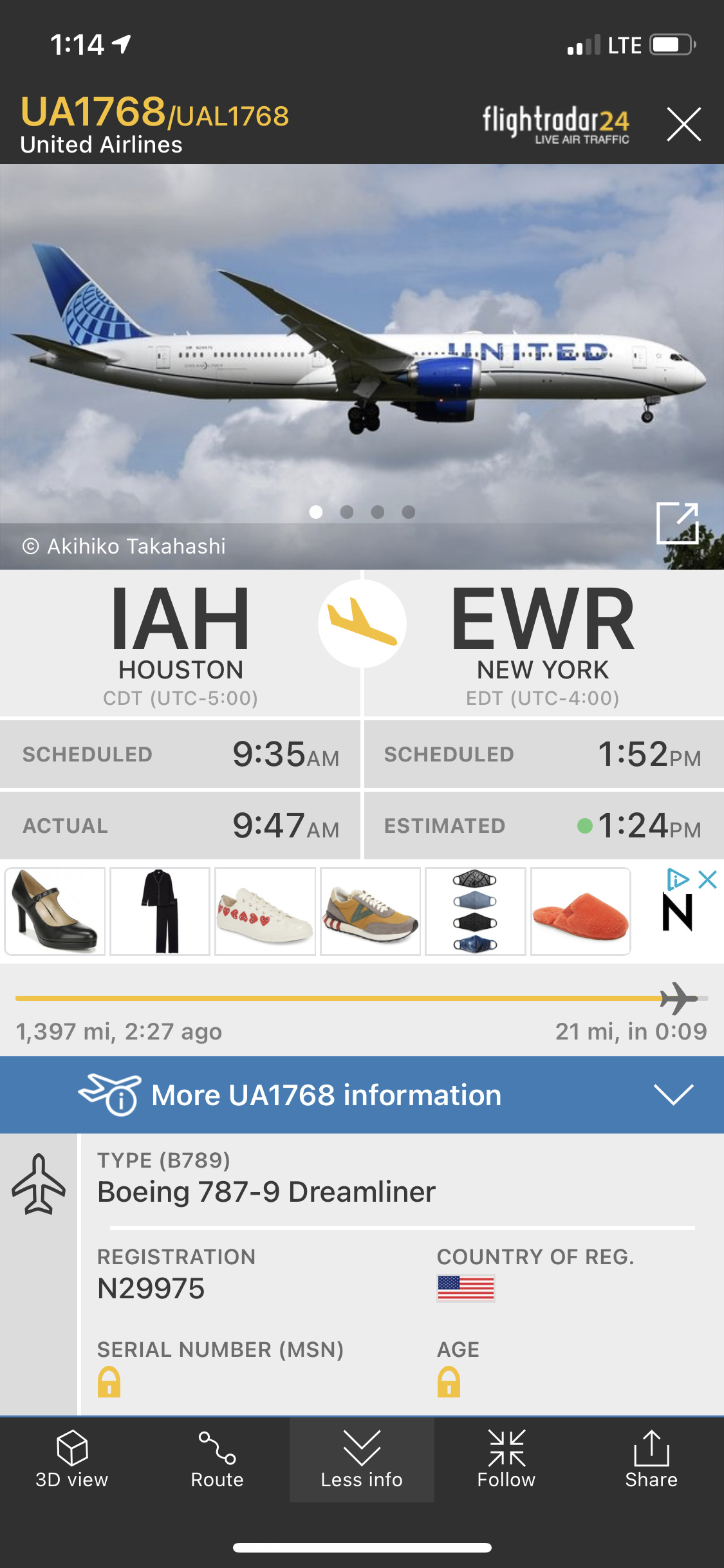Viewport: 724px width, 1568px height.
Task: View the face masks ad item
Action: 476,911
